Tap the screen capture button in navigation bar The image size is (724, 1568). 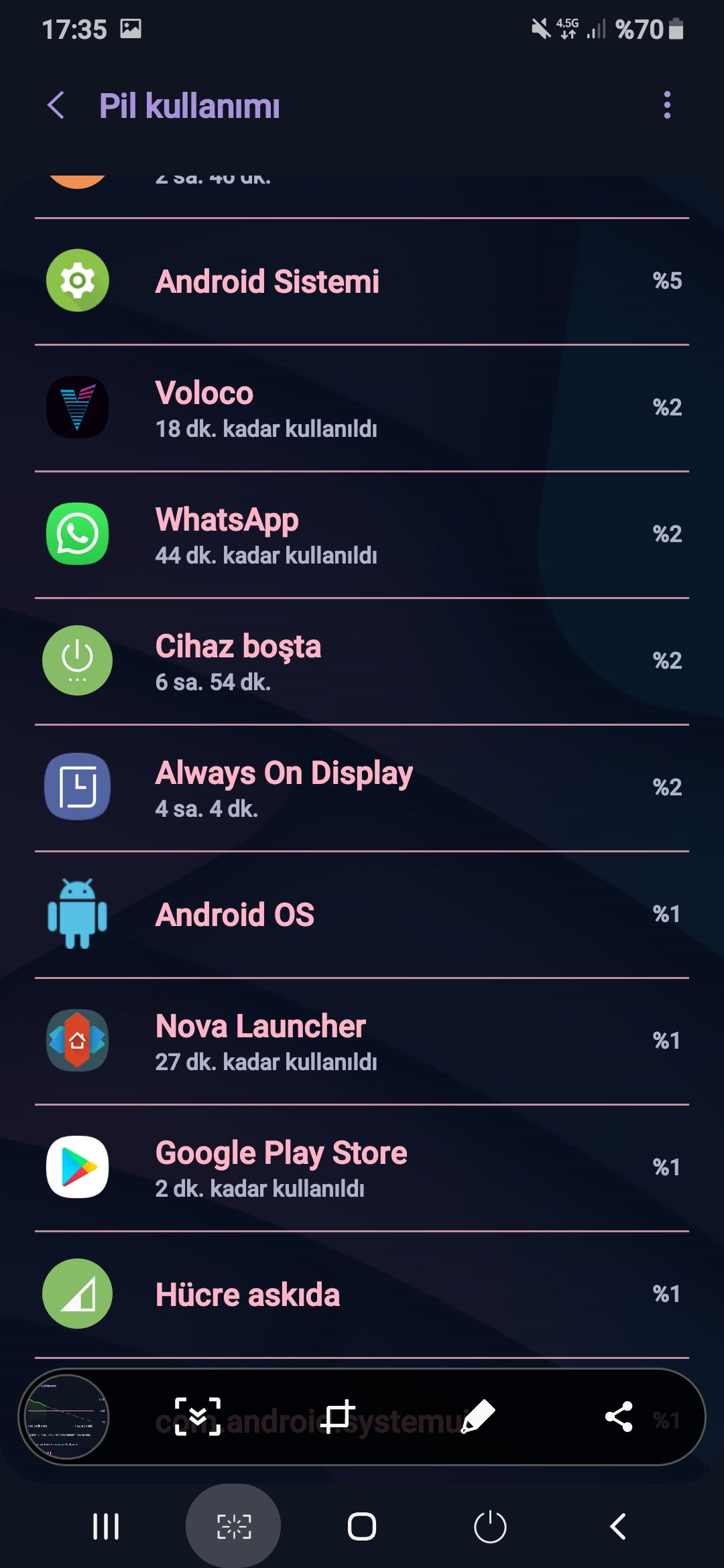point(233,1526)
